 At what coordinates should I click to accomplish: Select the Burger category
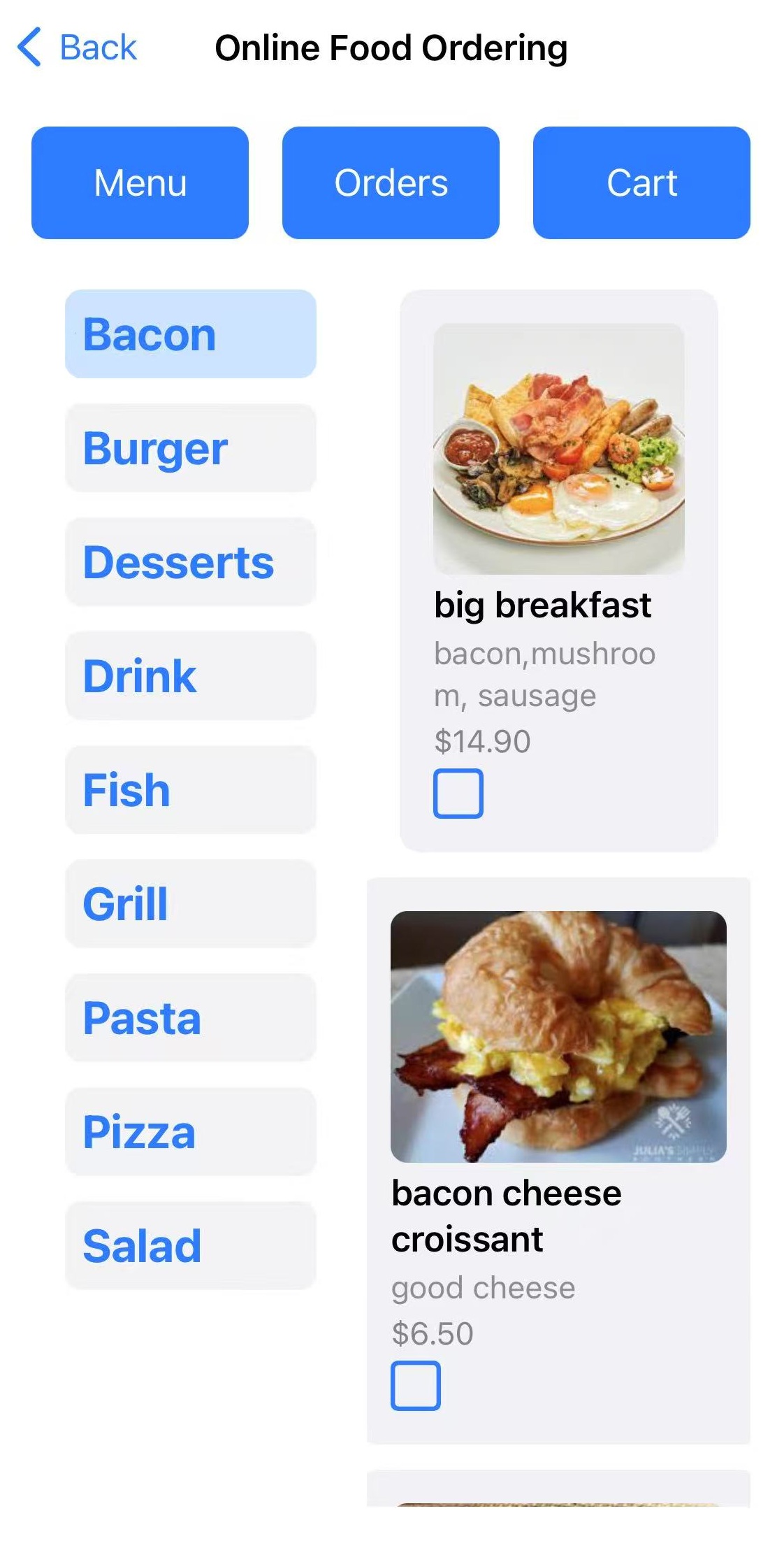(x=190, y=447)
